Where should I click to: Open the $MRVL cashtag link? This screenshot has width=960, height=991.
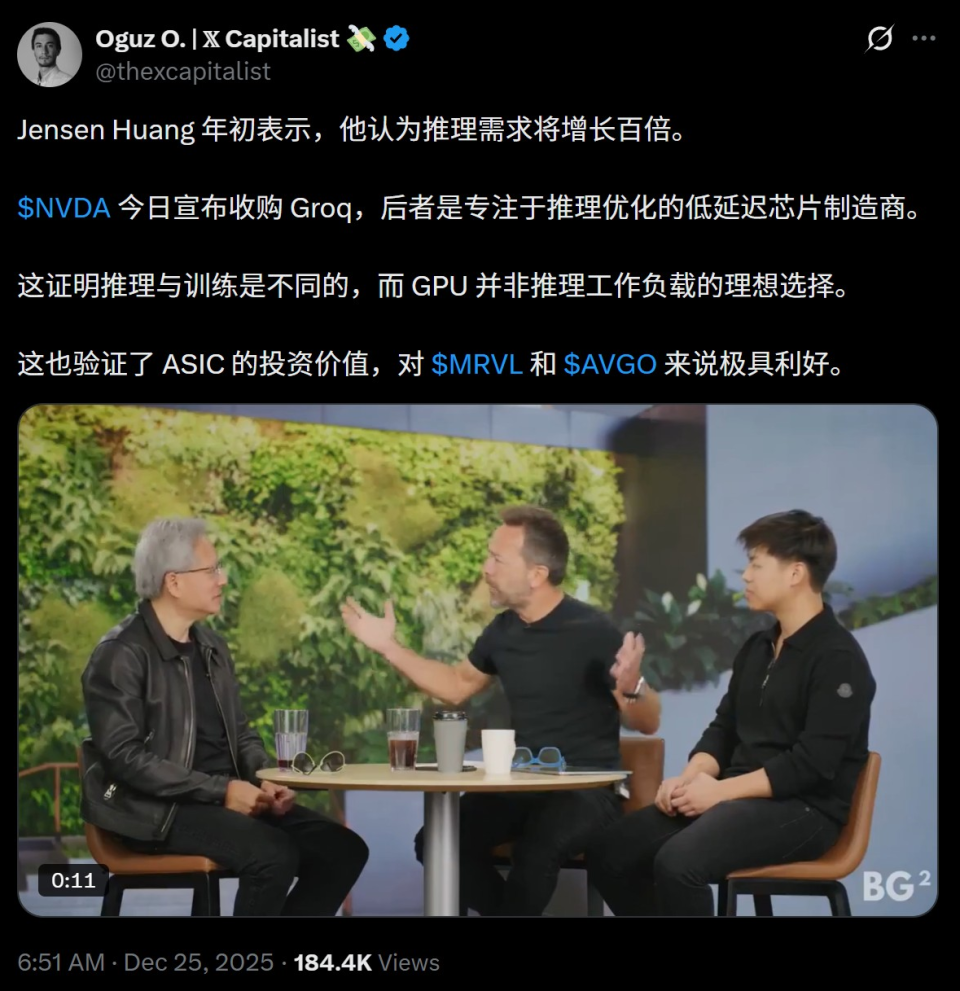475,365
